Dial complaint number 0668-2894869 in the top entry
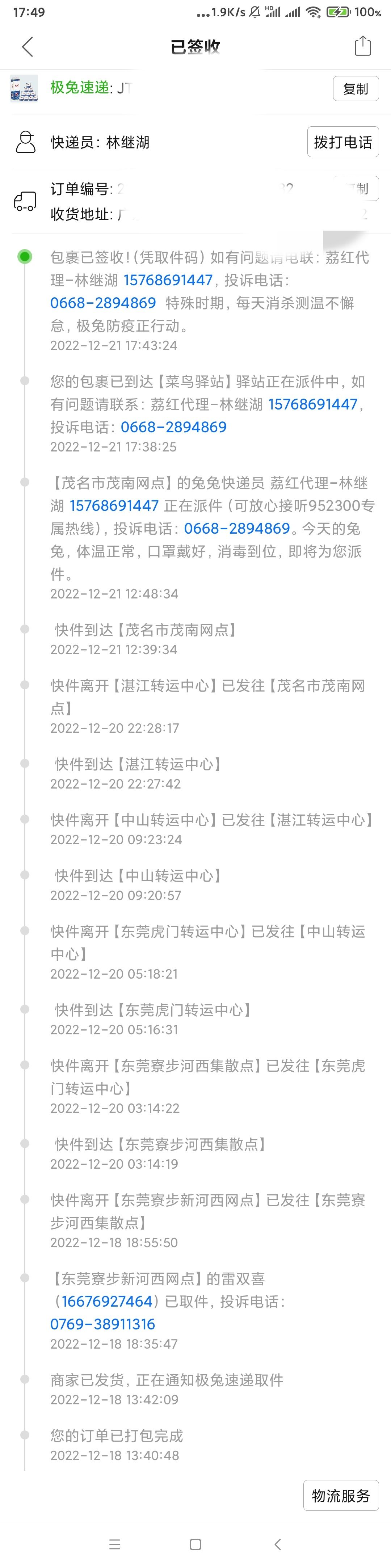 103,303
